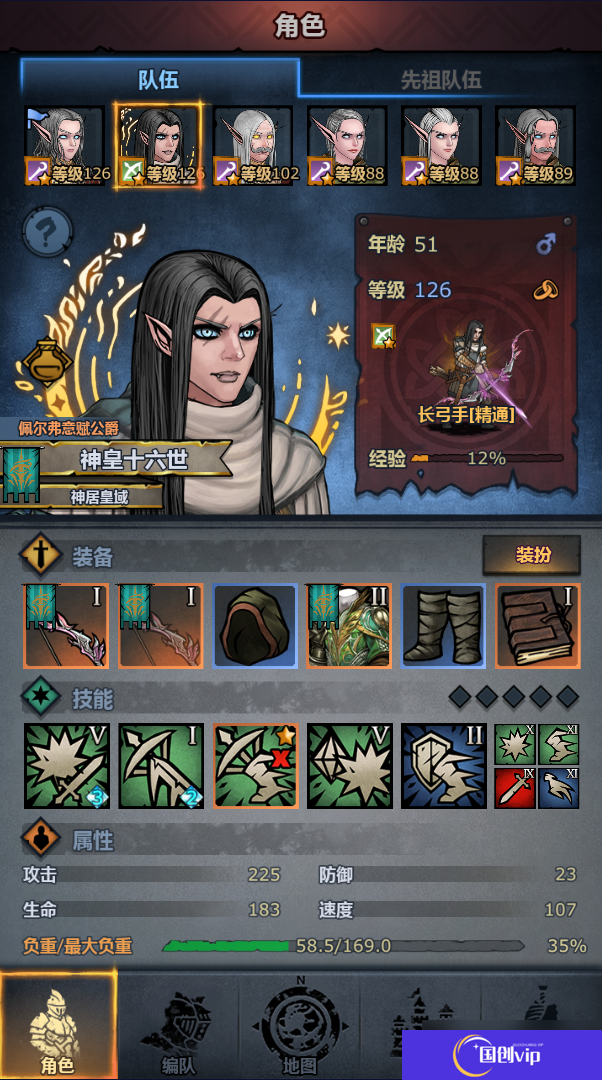Select the first team member level 126
Viewport: 602px width, 1080px height.
click(x=64, y=146)
